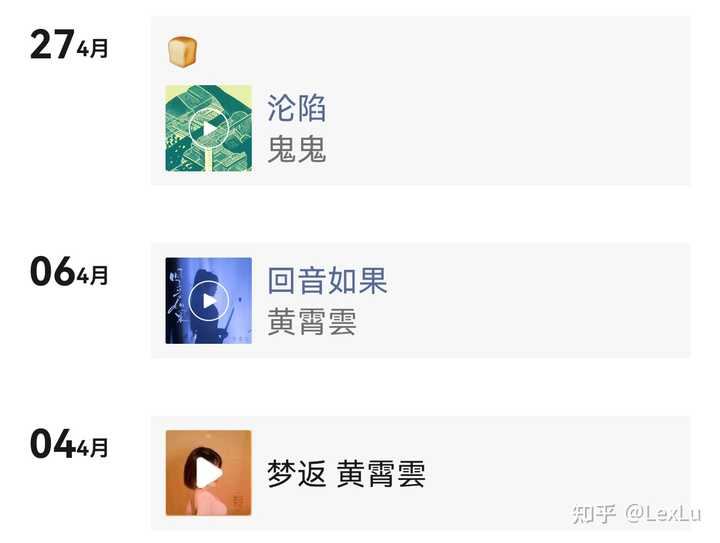This screenshot has width=720, height=543.
Task: Play 回音如果 by 黄霄雲
Action: pyautogui.click(x=208, y=301)
